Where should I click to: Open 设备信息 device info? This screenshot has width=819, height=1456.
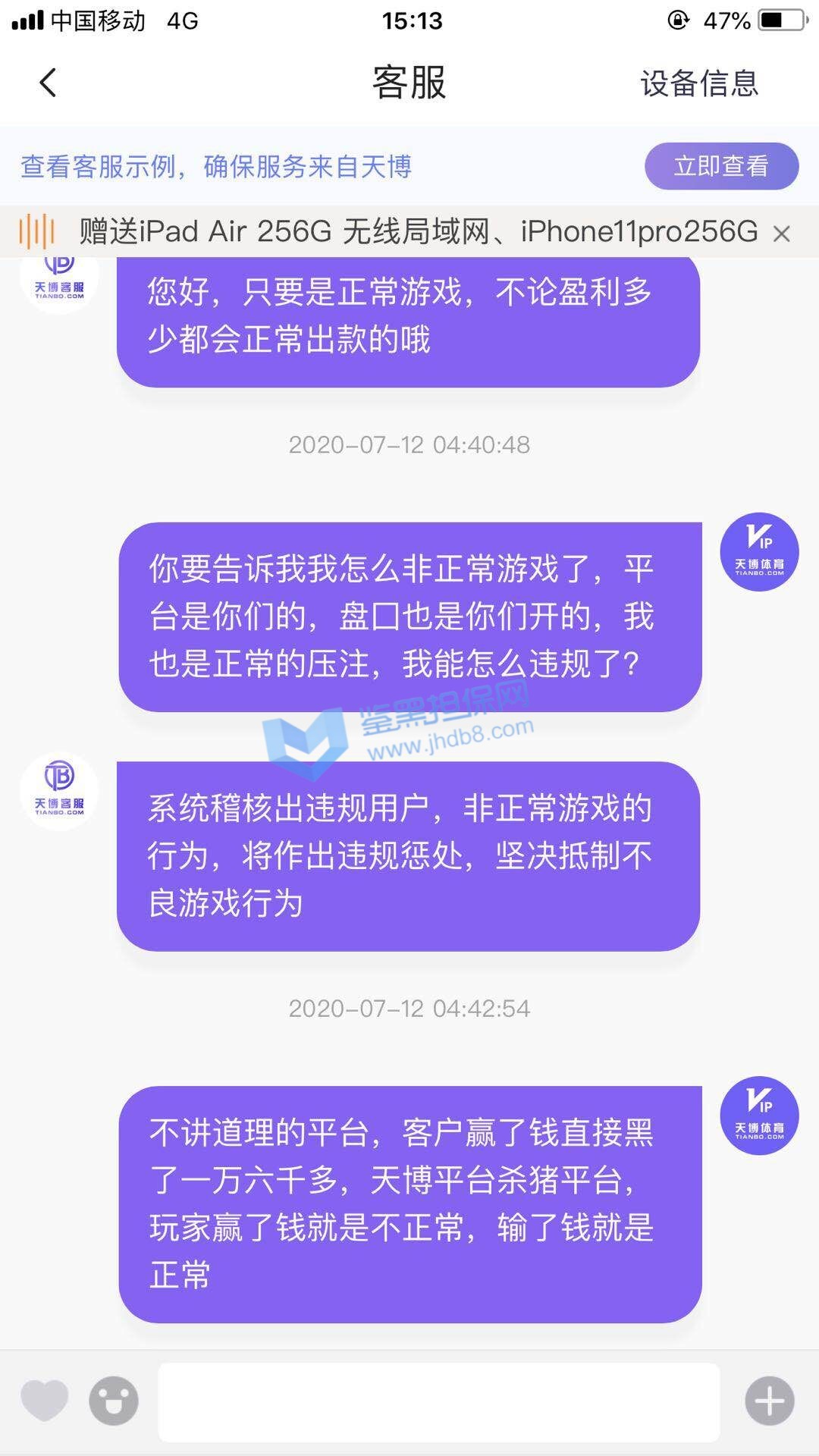[x=699, y=83]
